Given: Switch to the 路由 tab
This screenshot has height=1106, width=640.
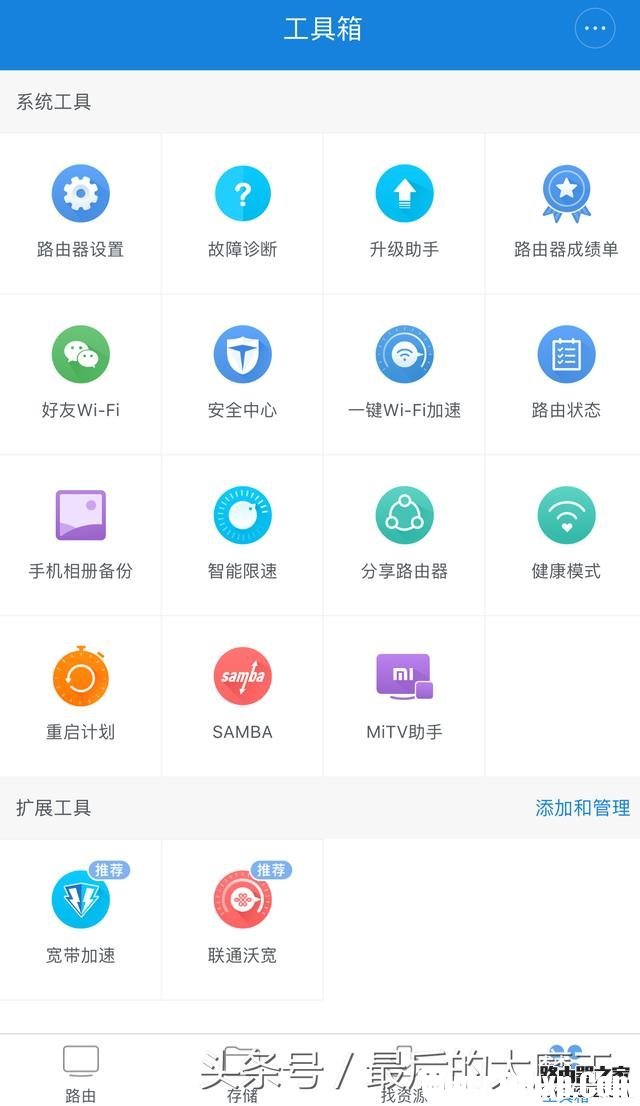Looking at the screenshot, I should (81, 1073).
